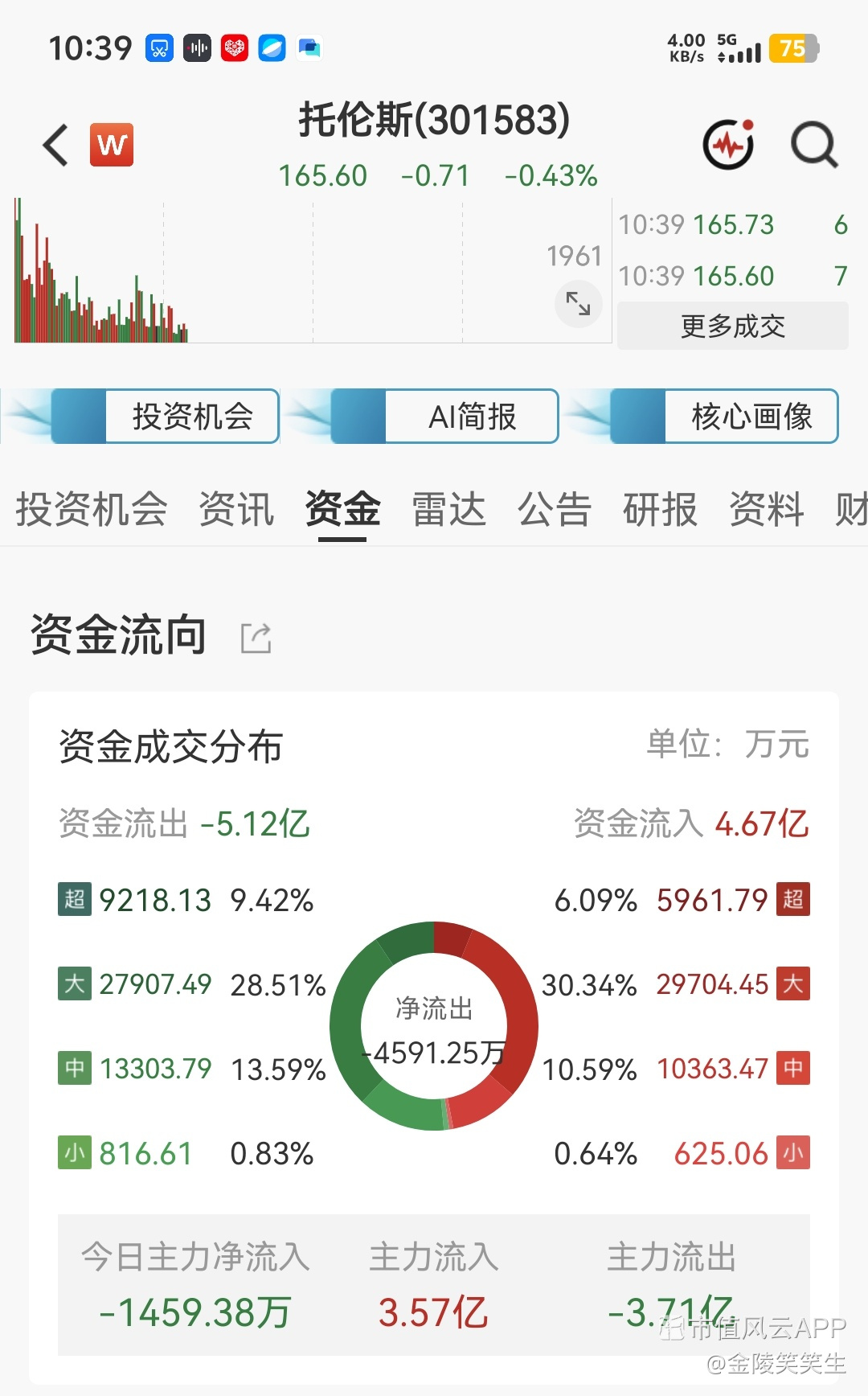
Task: Switch to the 研报 tab
Action: [x=661, y=510]
